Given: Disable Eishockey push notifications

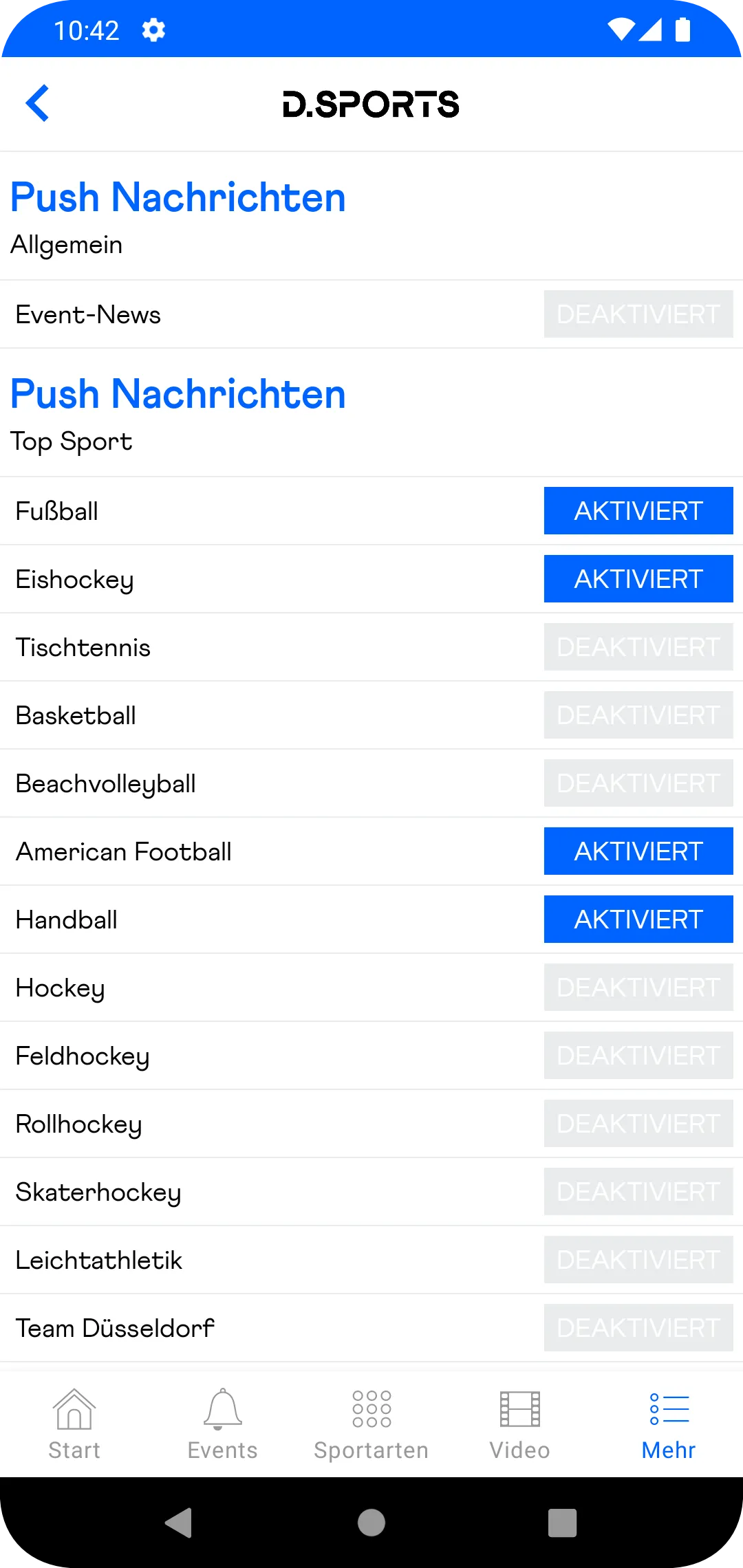Looking at the screenshot, I should point(638,578).
